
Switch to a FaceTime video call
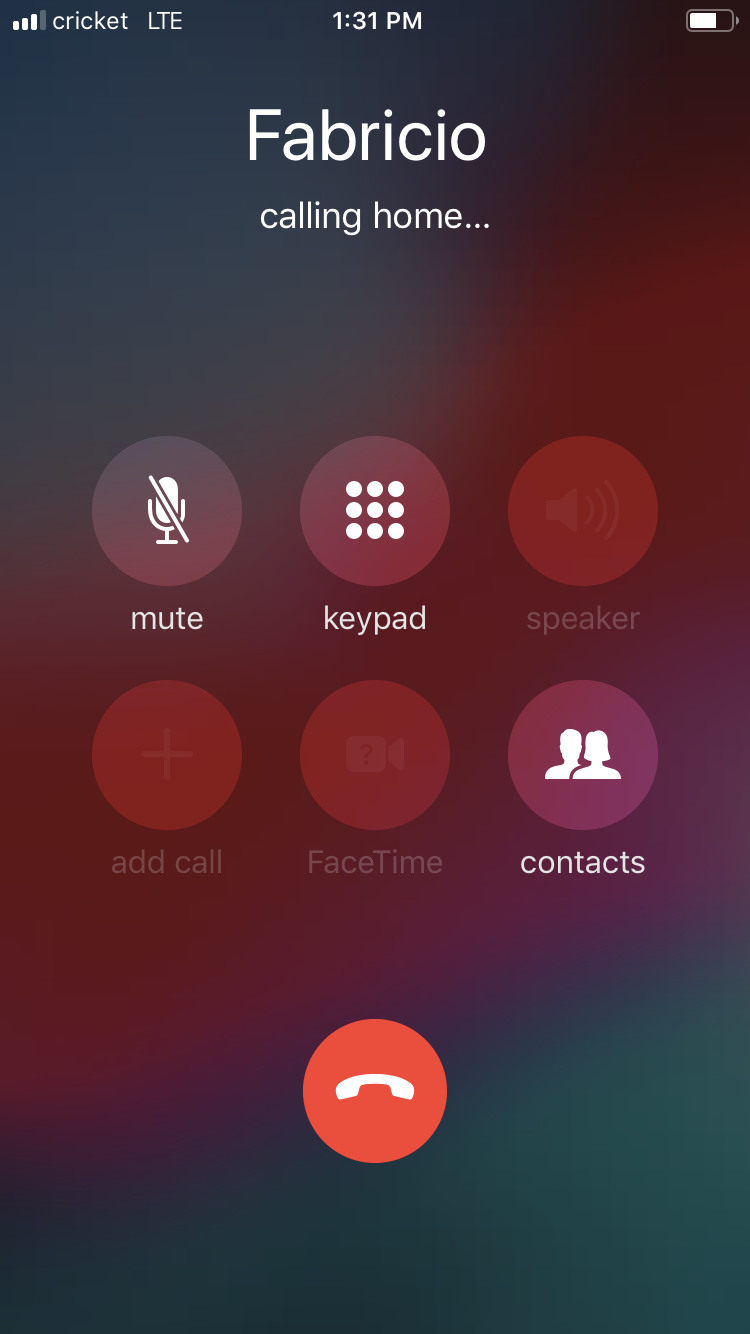tap(375, 755)
